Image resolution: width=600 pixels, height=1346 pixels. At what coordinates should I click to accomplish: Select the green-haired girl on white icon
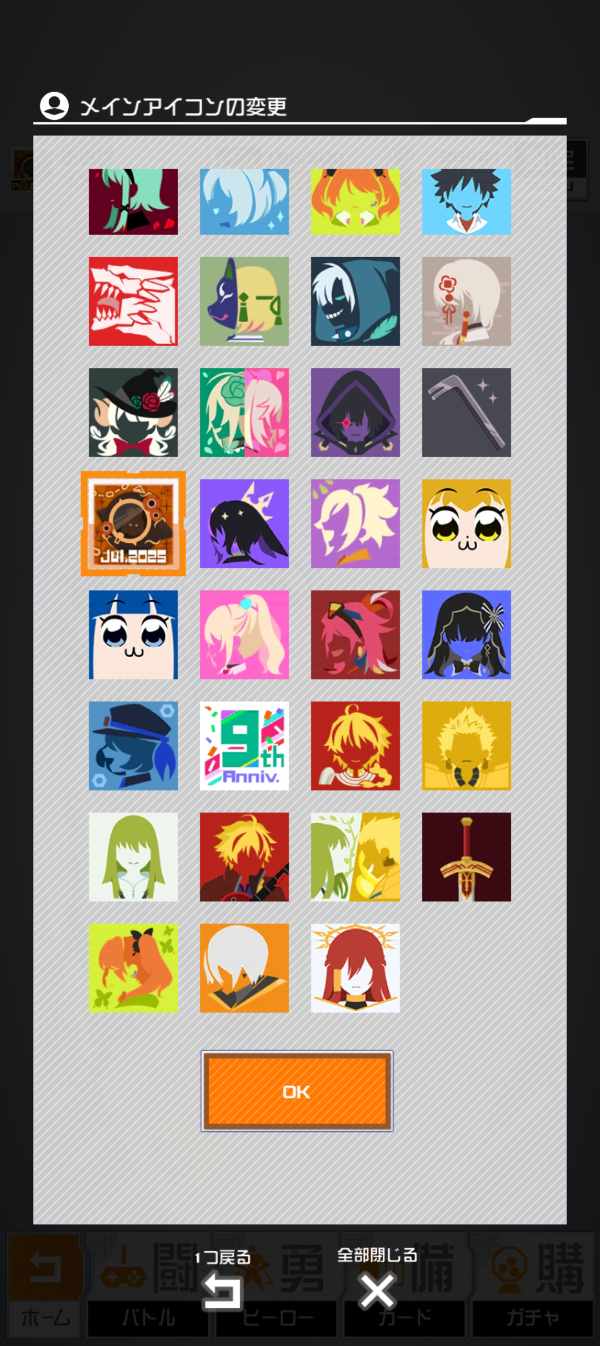pyautogui.click(x=133, y=856)
